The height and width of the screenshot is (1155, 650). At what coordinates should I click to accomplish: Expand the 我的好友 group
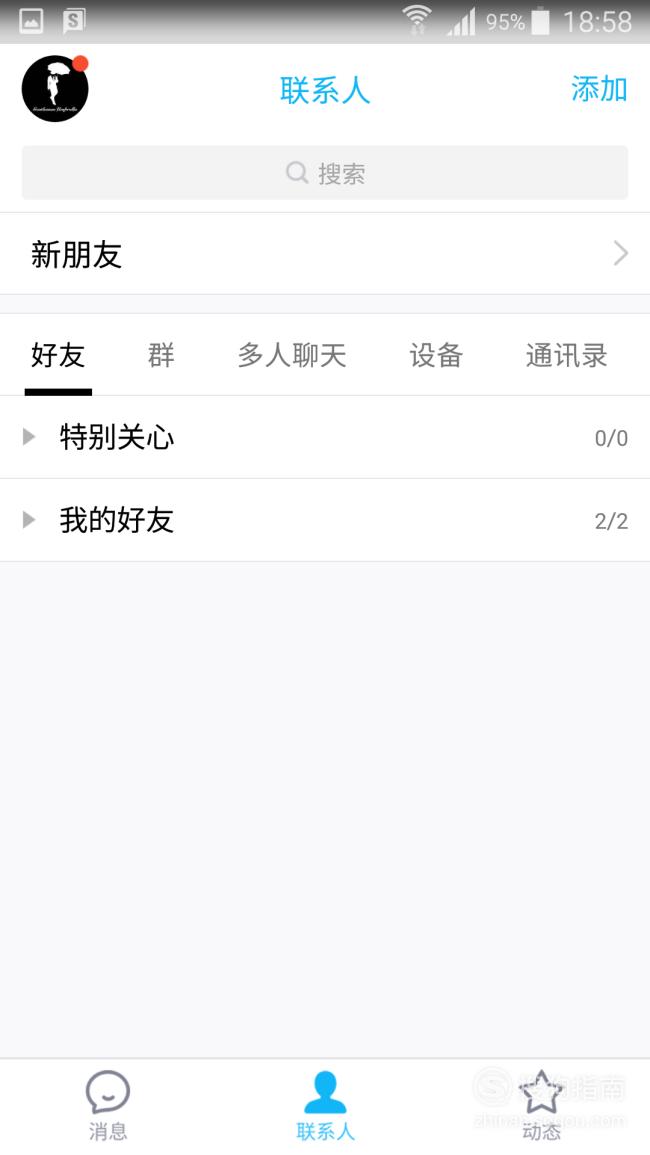pyautogui.click(x=325, y=520)
